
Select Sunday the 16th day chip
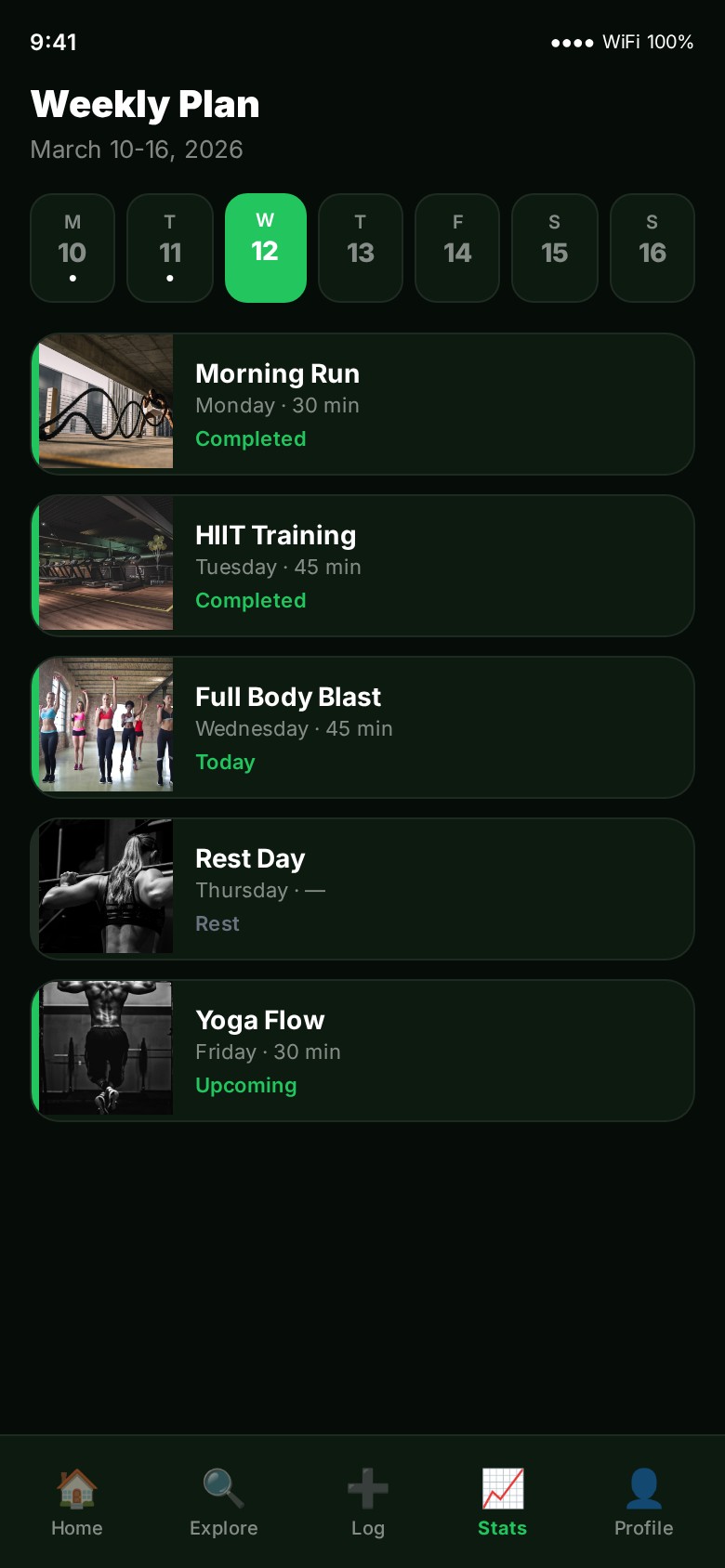pos(652,247)
